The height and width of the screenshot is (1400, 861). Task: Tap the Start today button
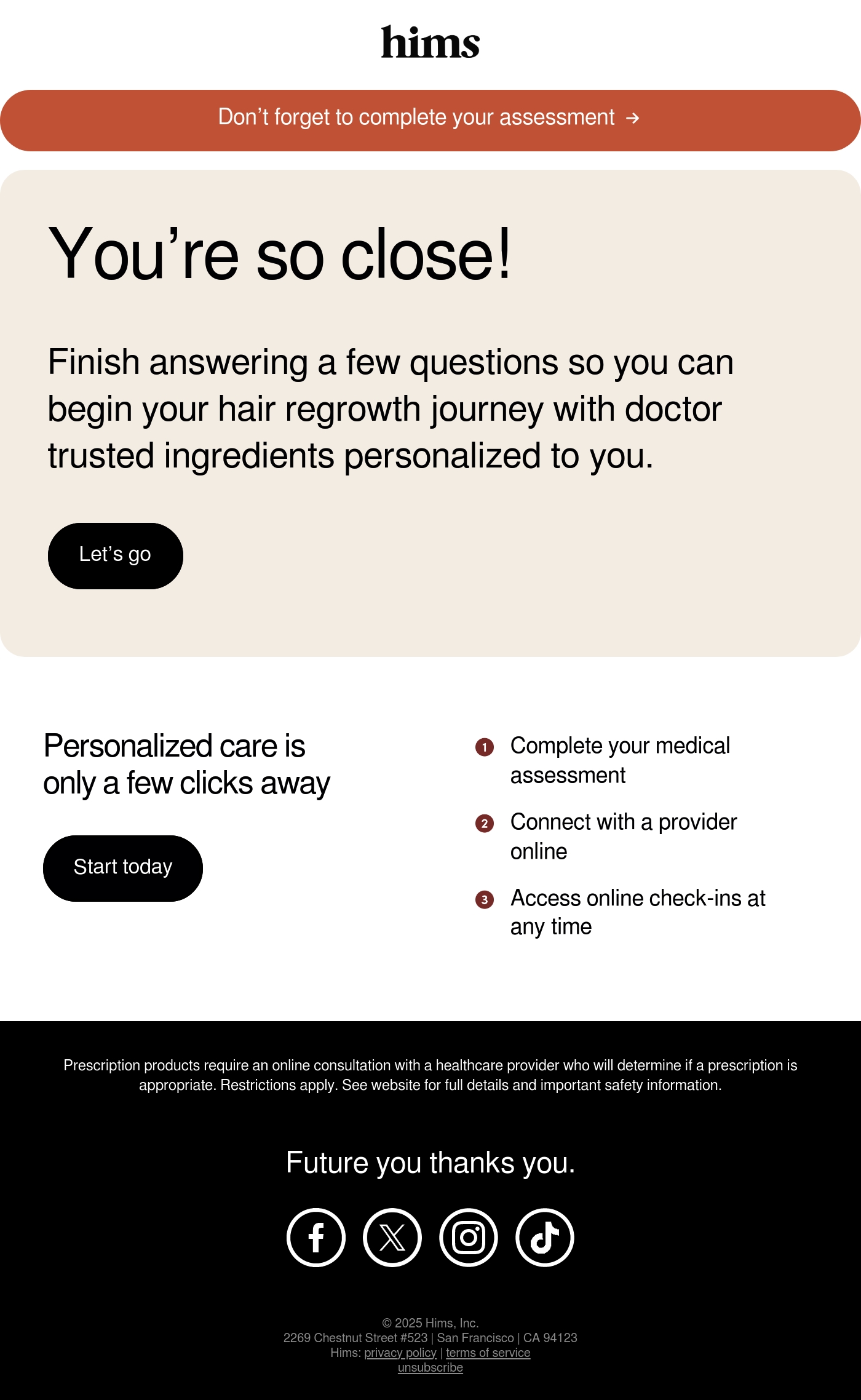[123, 869]
